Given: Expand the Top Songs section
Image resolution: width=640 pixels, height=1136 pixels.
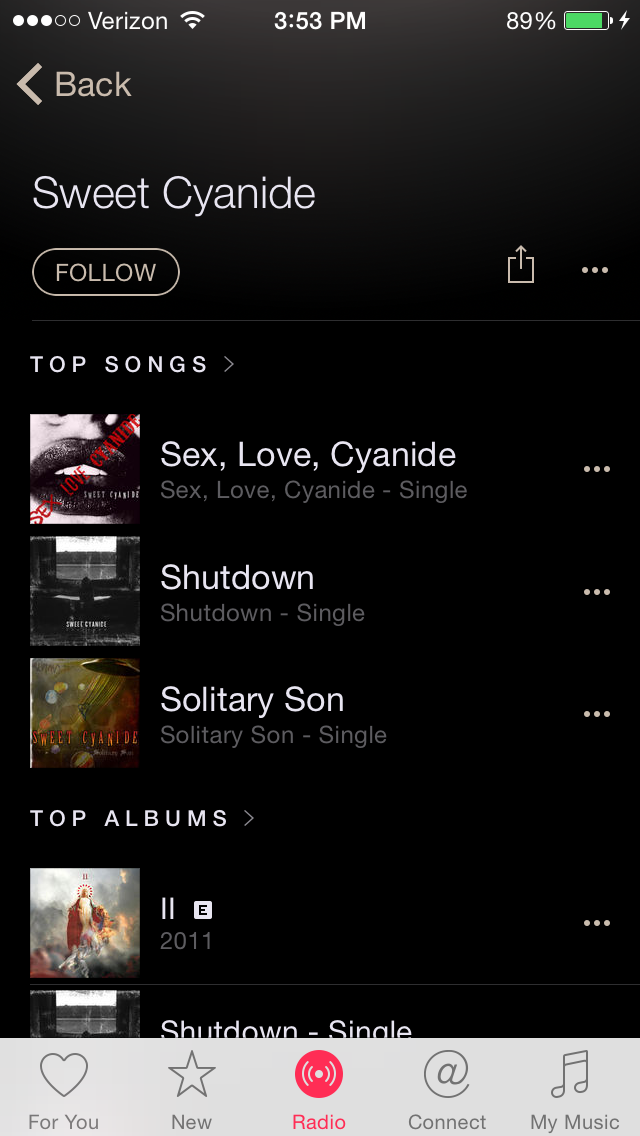Looking at the screenshot, I should point(132,364).
